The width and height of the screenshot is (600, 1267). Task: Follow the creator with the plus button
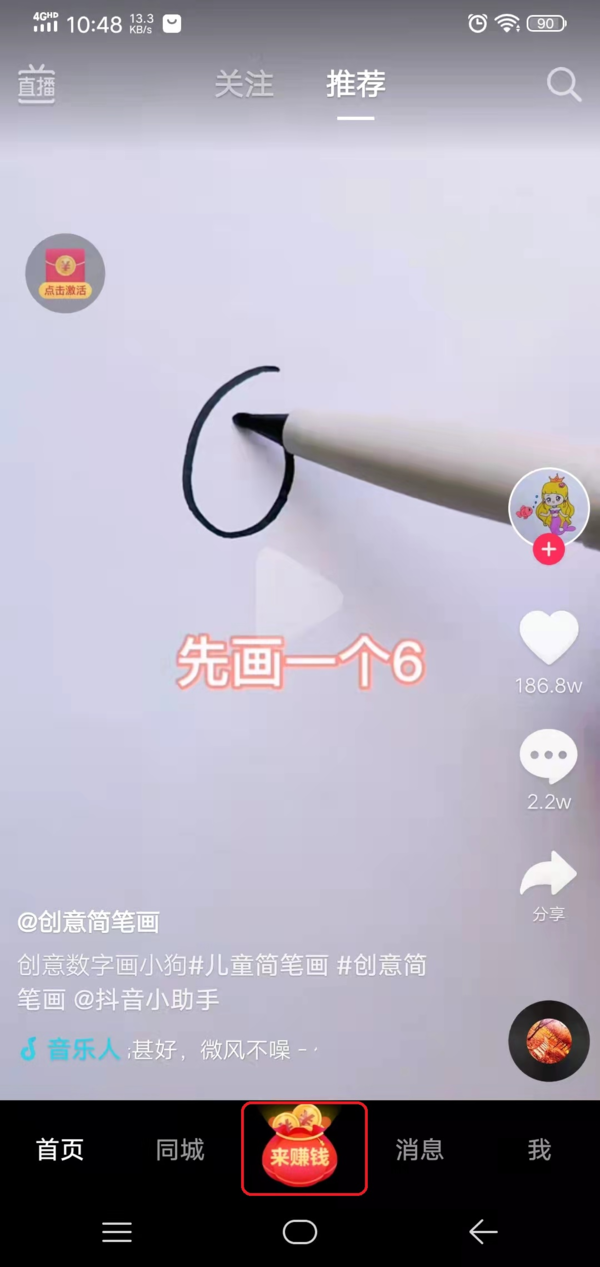click(x=548, y=549)
